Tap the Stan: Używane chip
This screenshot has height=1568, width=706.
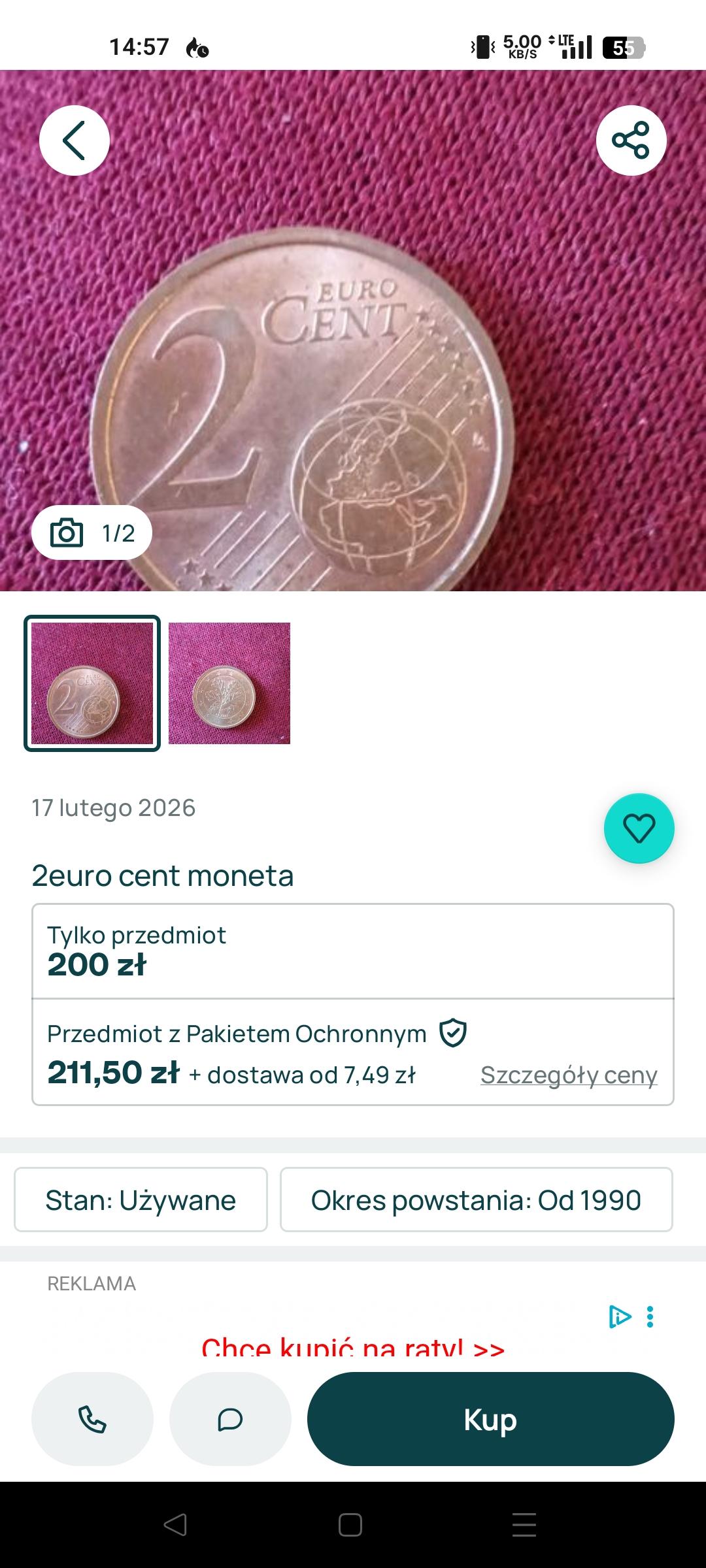(x=141, y=1200)
